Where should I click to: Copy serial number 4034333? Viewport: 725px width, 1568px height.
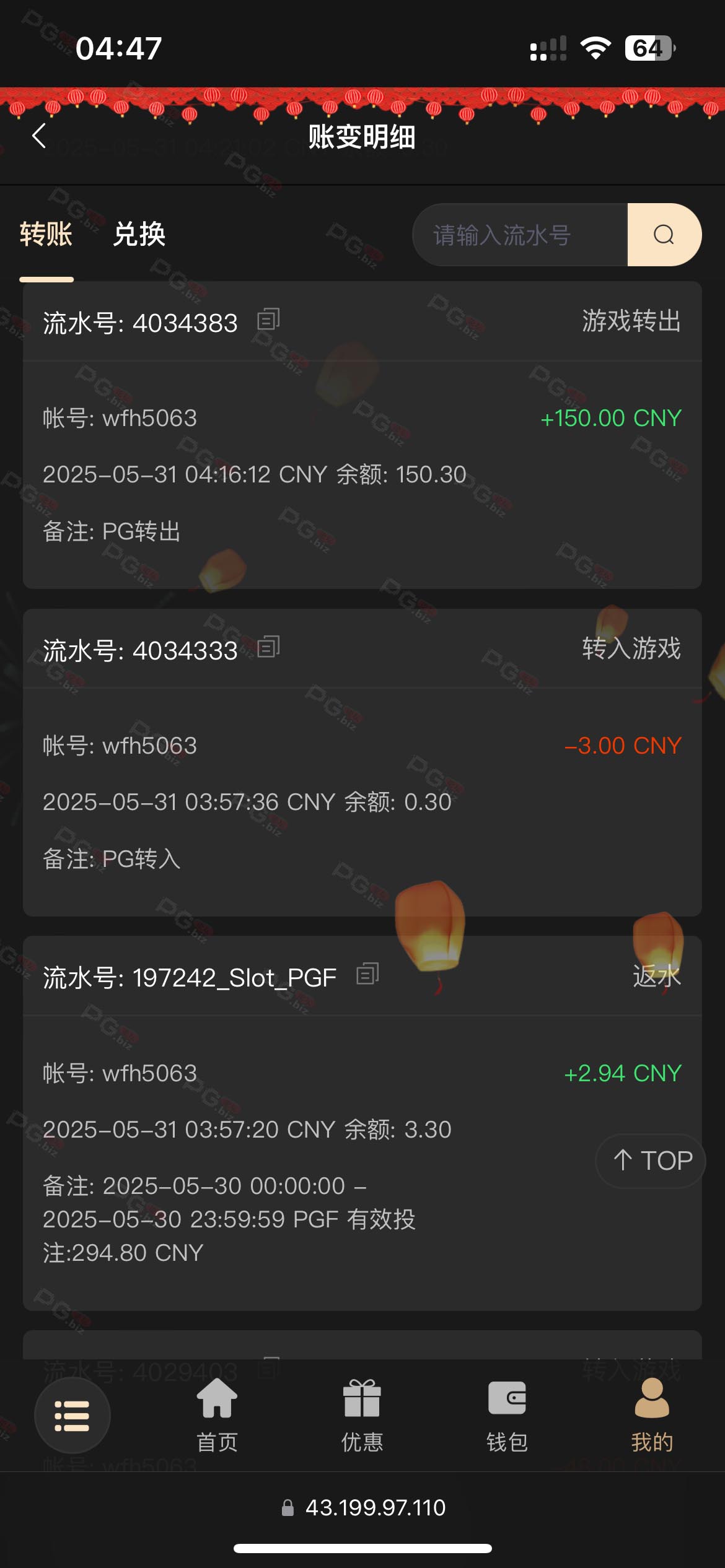269,648
